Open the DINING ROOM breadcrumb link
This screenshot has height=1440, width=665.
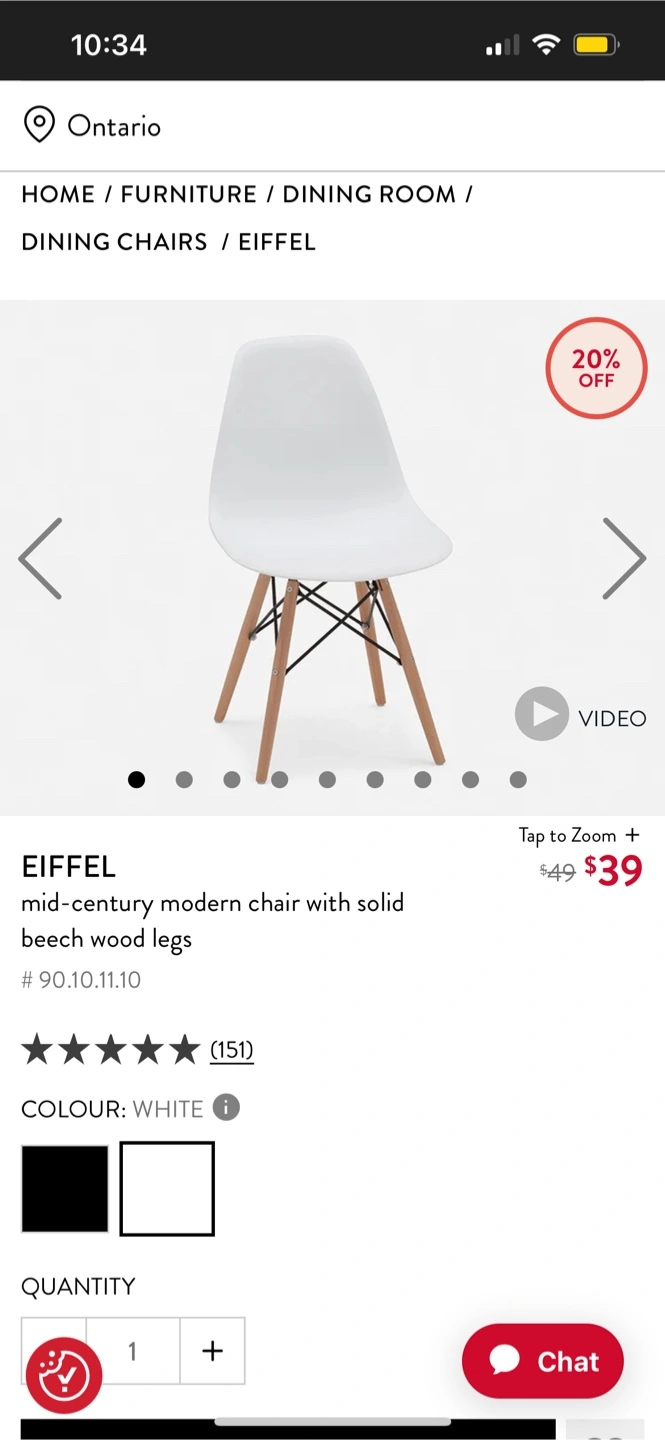click(x=368, y=194)
